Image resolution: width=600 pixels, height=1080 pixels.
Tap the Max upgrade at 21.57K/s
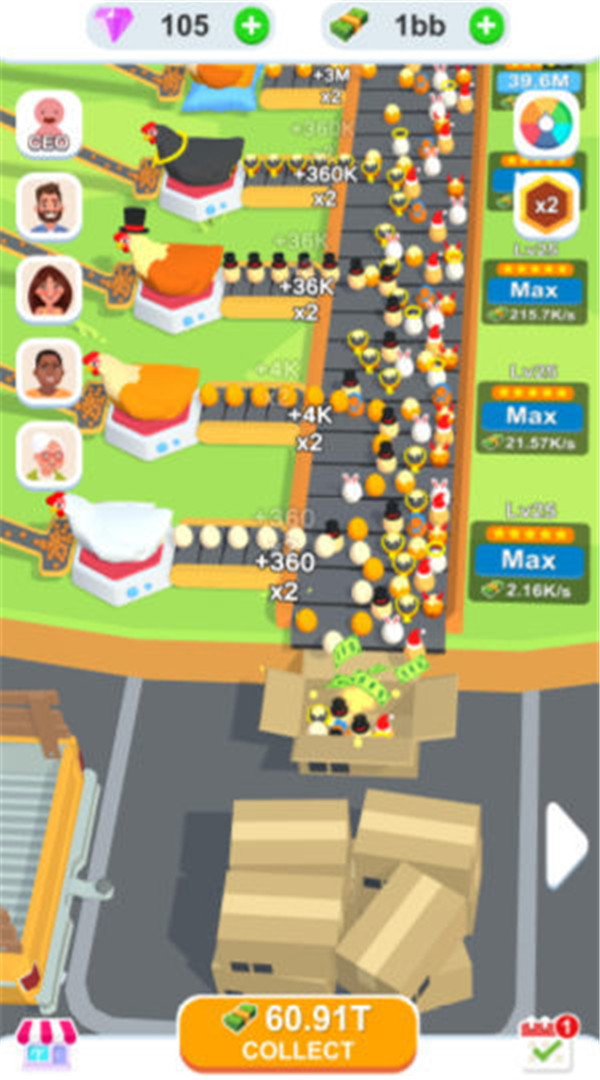(x=532, y=414)
